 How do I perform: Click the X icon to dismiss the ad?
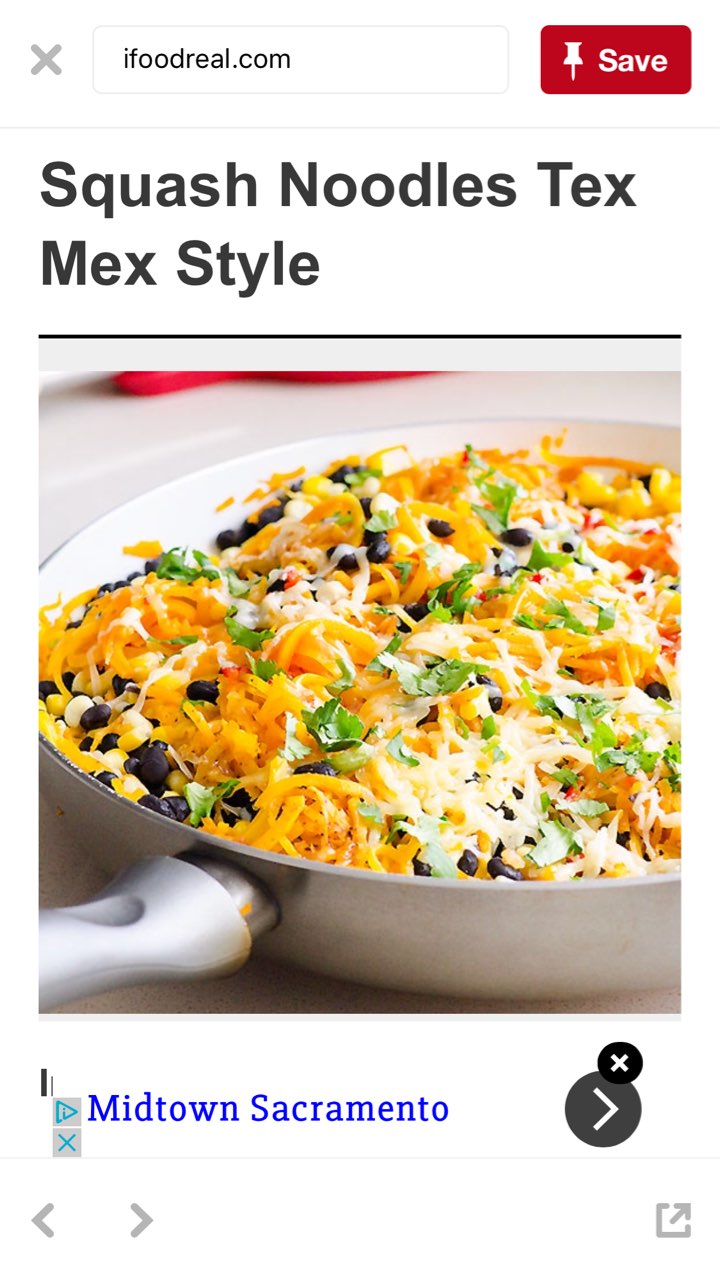[x=619, y=1063]
